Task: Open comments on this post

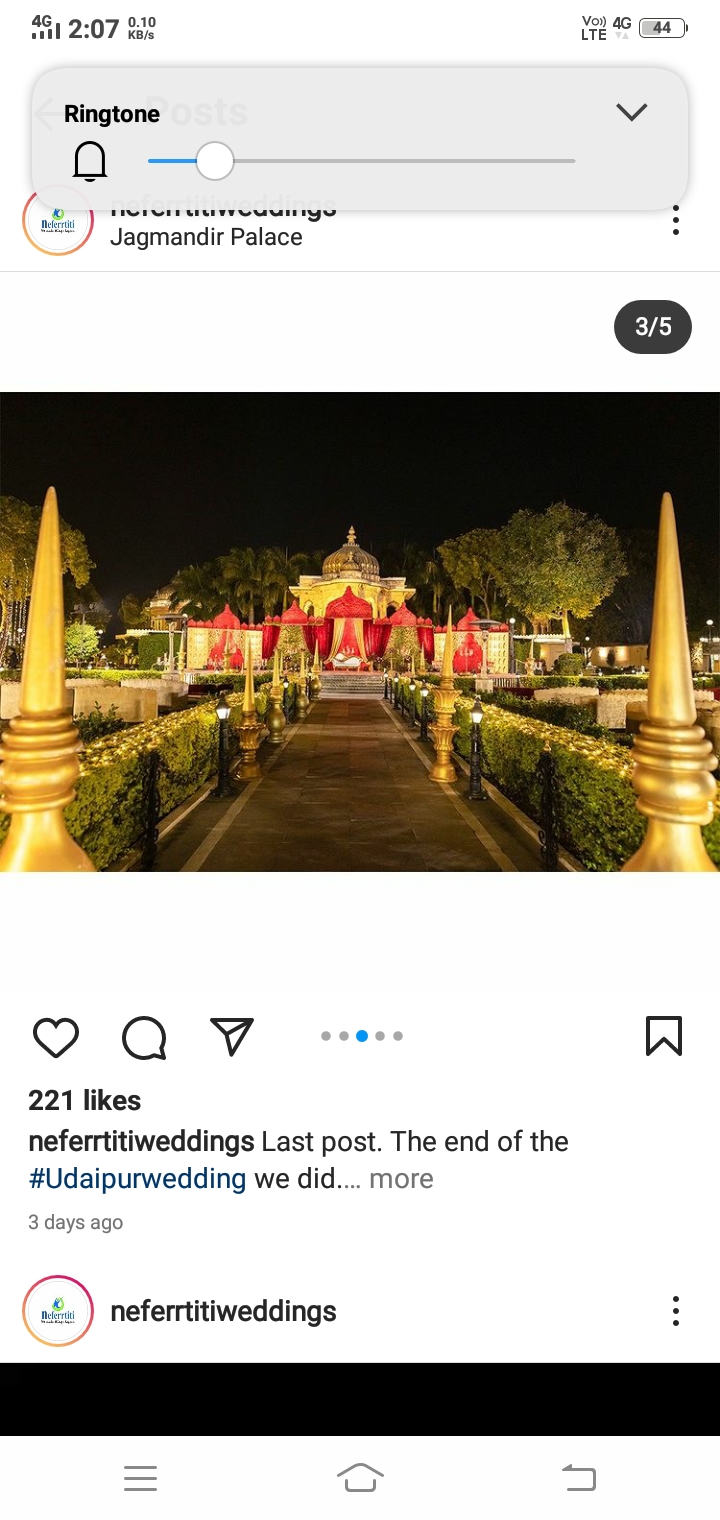Action: pos(144,1037)
